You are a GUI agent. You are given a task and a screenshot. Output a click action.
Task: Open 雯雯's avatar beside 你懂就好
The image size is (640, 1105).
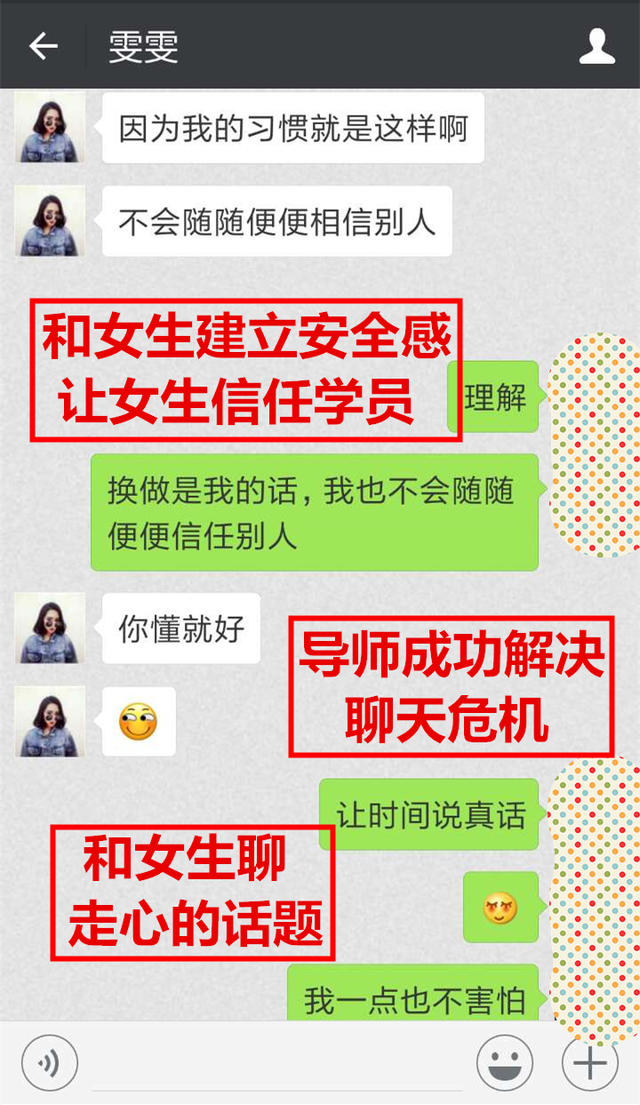(x=50, y=628)
